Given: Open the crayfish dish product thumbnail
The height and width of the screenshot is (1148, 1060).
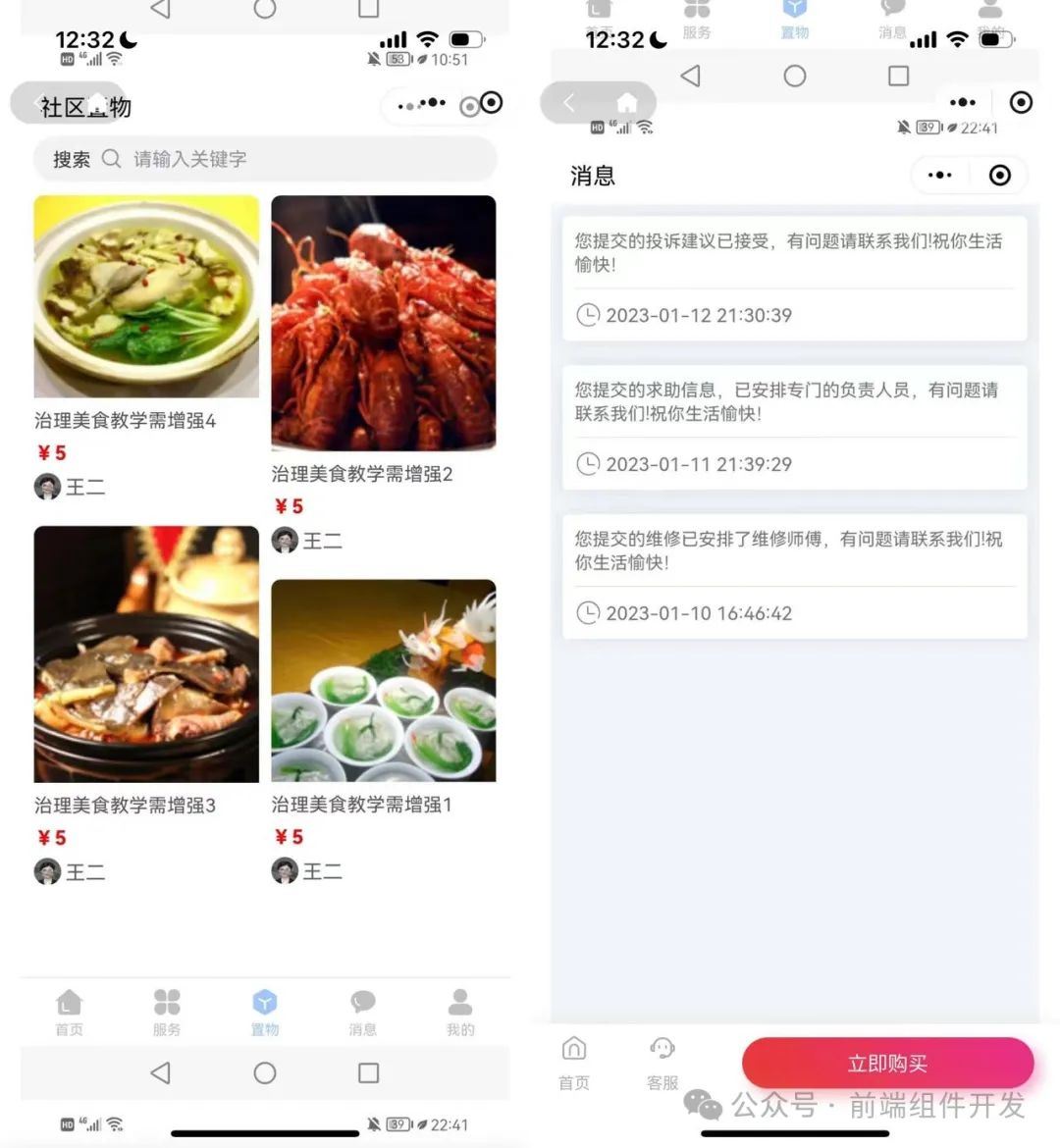Looking at the screenshot, I should [x=383, y=324].
